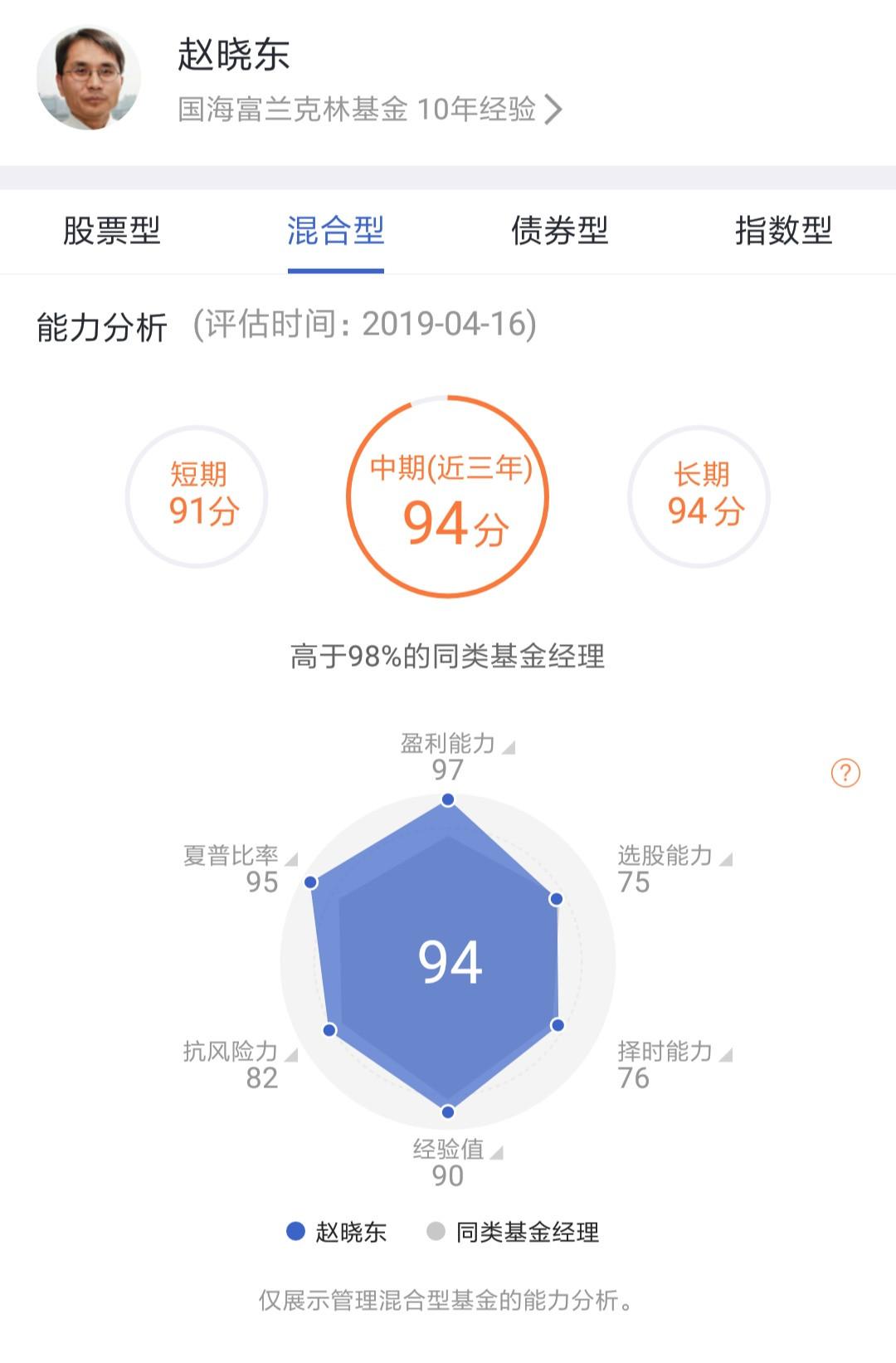The width and height of the screenshot is (896, 1363).
Task: Click 赵晓东's profile photo
Action: [91, 79]
